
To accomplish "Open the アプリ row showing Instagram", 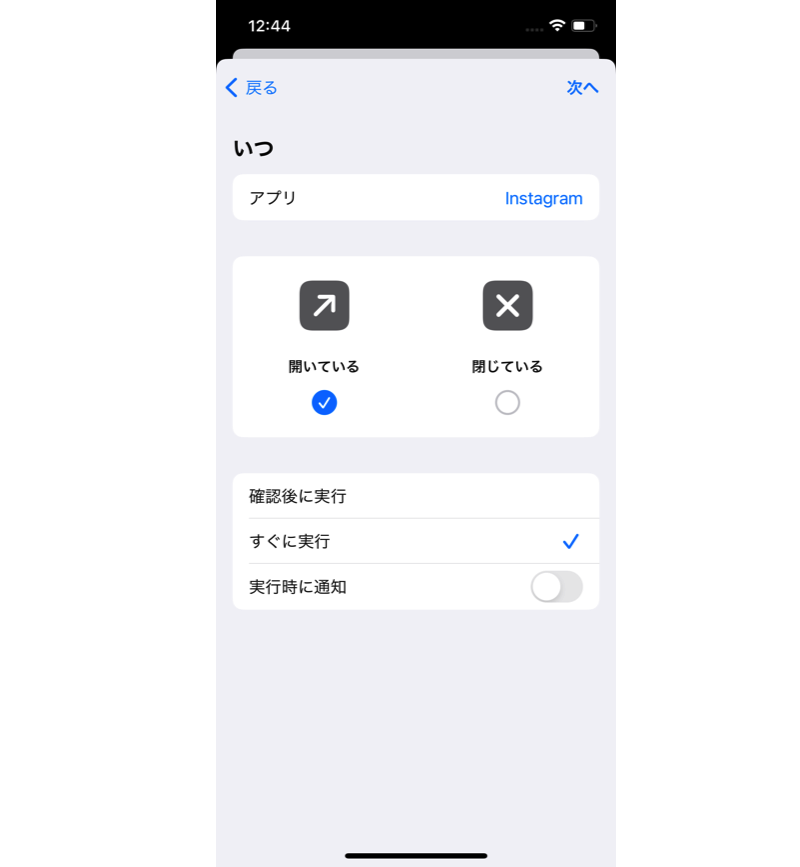I will (x=415, y=198).
